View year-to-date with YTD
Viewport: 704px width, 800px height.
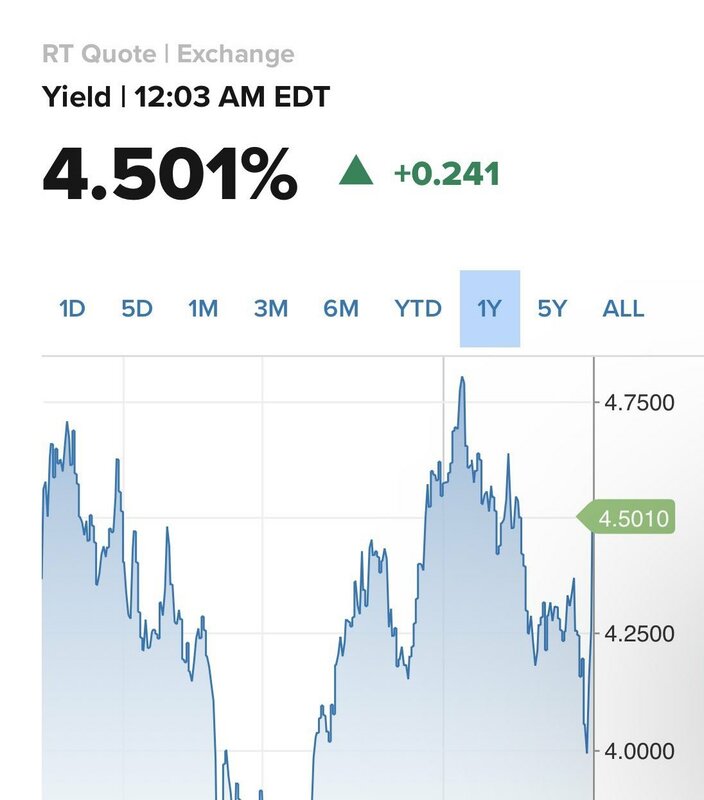[x=417, y=309]
